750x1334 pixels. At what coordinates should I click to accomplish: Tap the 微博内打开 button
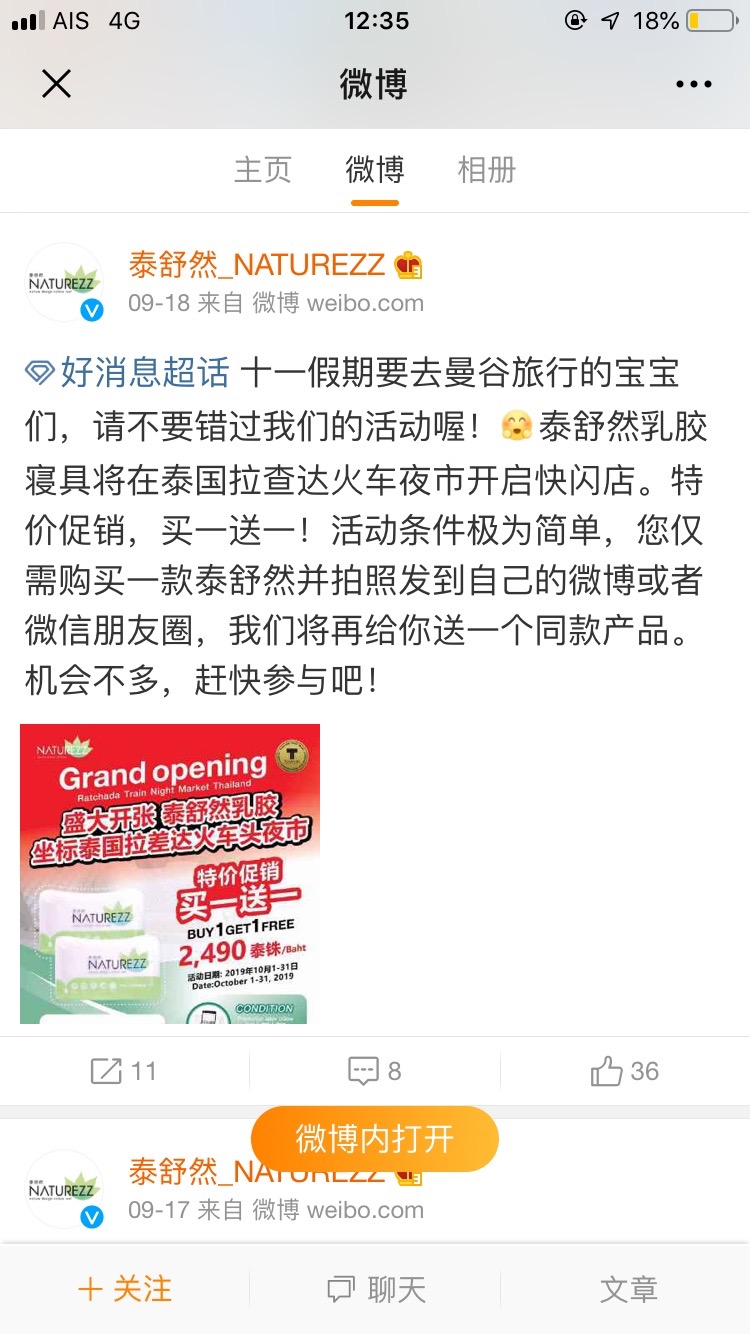point(375,1139)
